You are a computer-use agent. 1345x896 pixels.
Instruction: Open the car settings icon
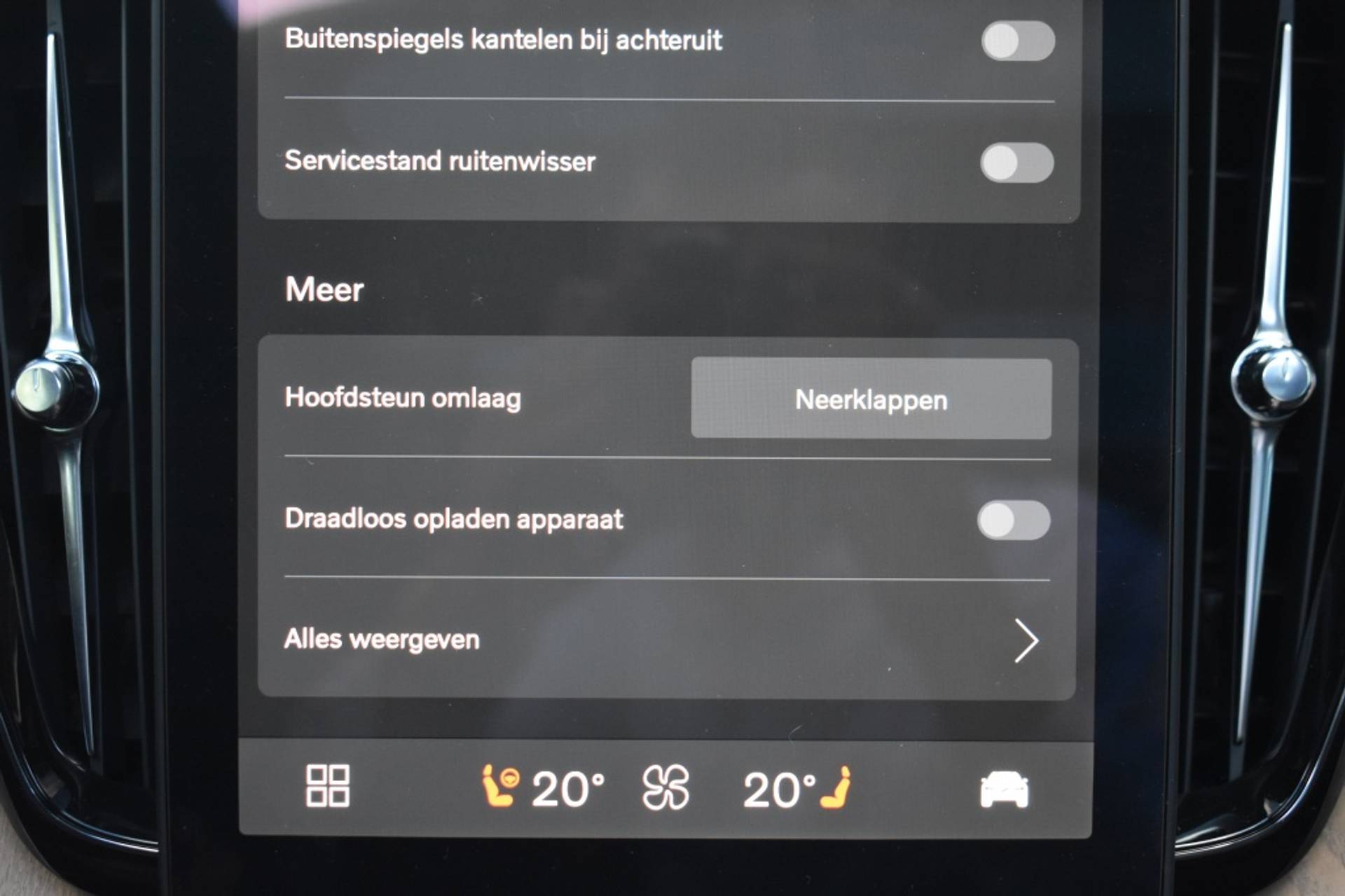point(1004,790)
